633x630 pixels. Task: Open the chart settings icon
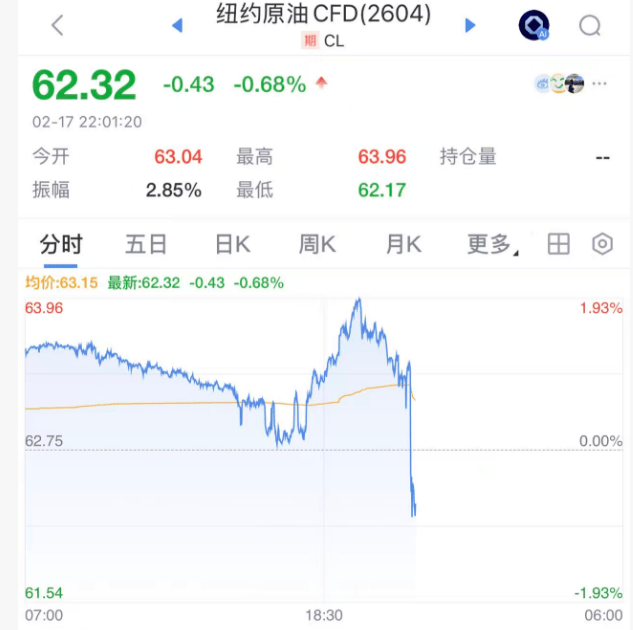(x=602, y=244)
